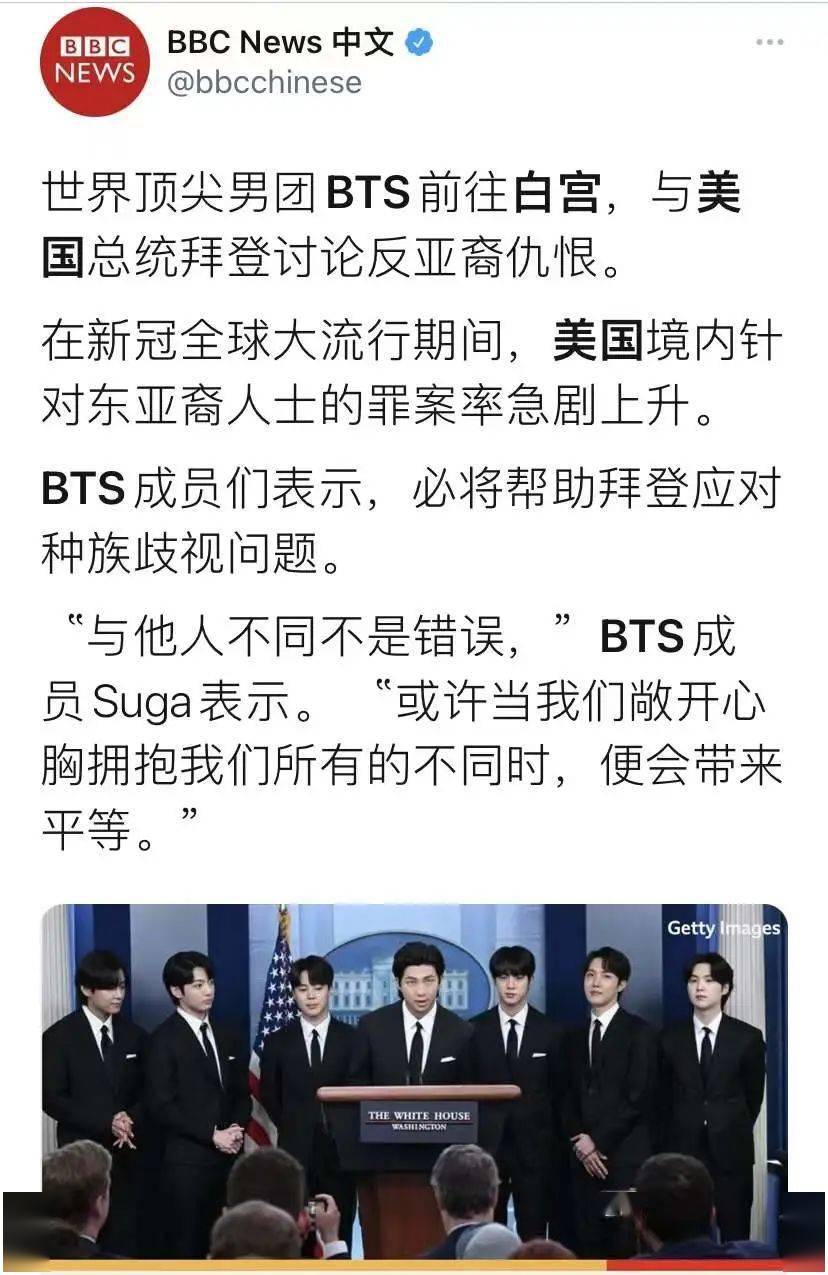Open the @bbcchinese account name
Screen dimensions: 828x1275
click(x=264, y=83)
